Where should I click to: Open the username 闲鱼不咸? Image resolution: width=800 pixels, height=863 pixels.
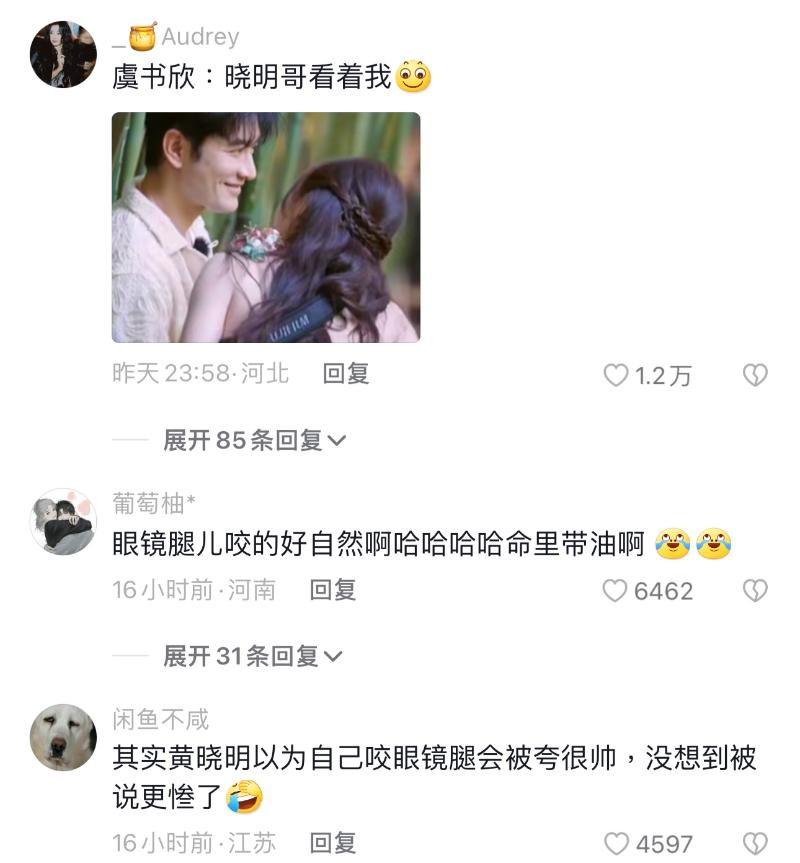(161, 719)
